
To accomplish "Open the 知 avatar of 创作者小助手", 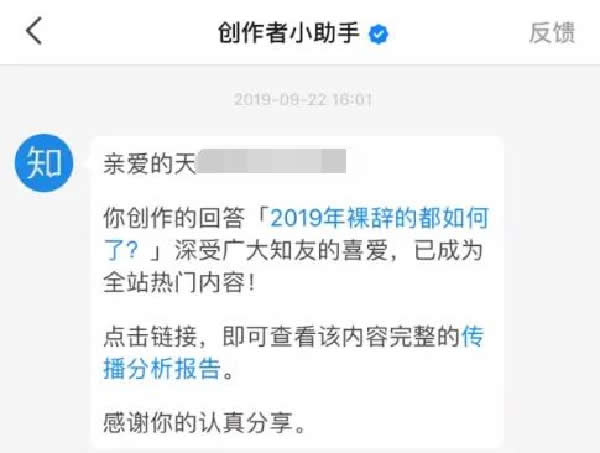I will (x=46, y=163).
